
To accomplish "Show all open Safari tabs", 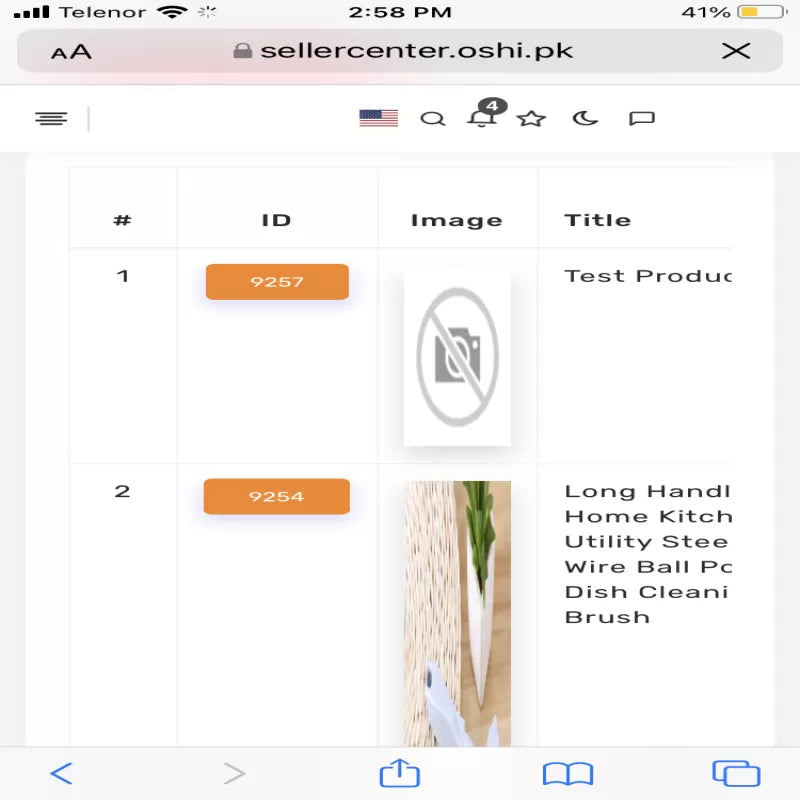I will click(x=736, y=773).
